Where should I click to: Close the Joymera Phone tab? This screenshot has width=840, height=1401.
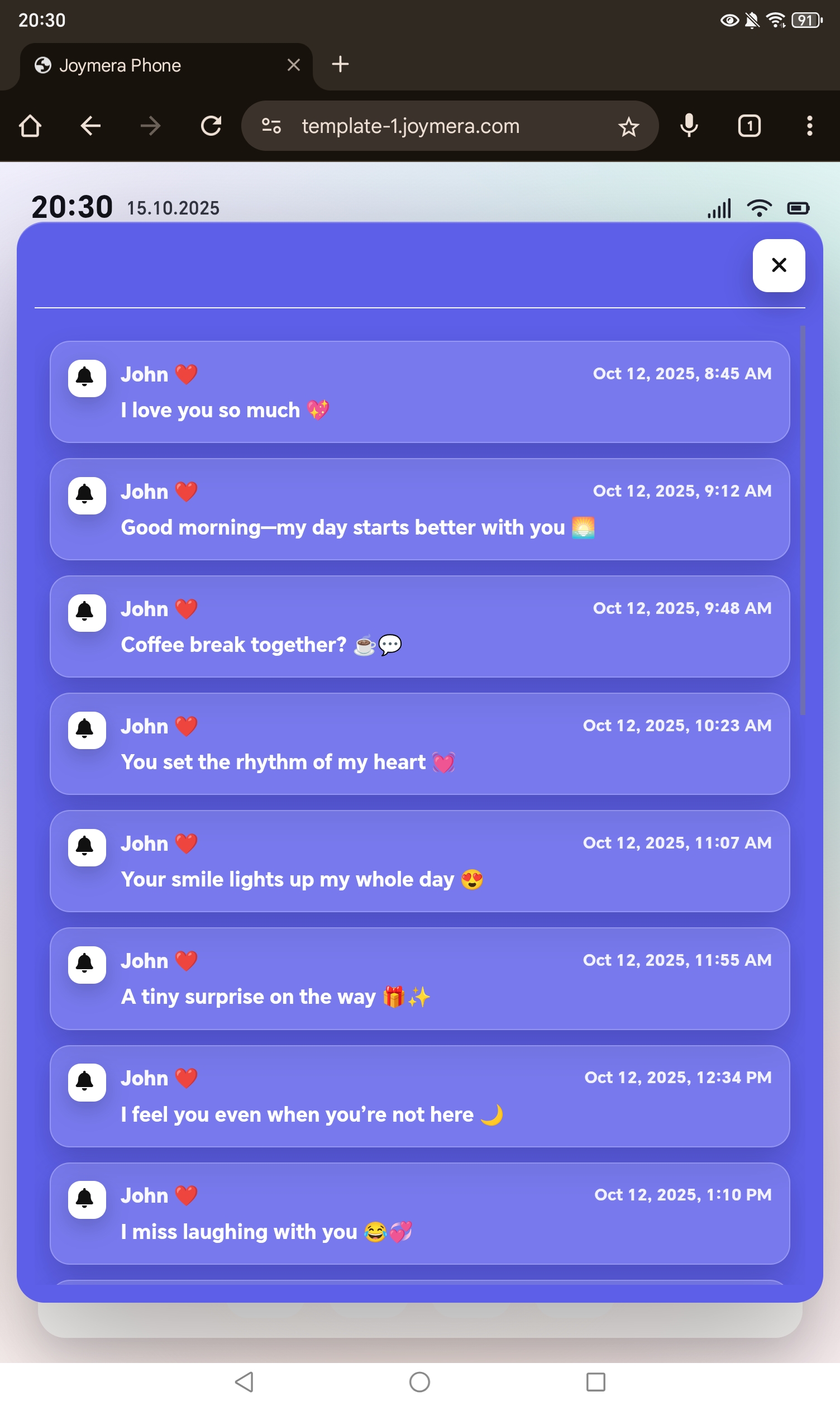293,65
